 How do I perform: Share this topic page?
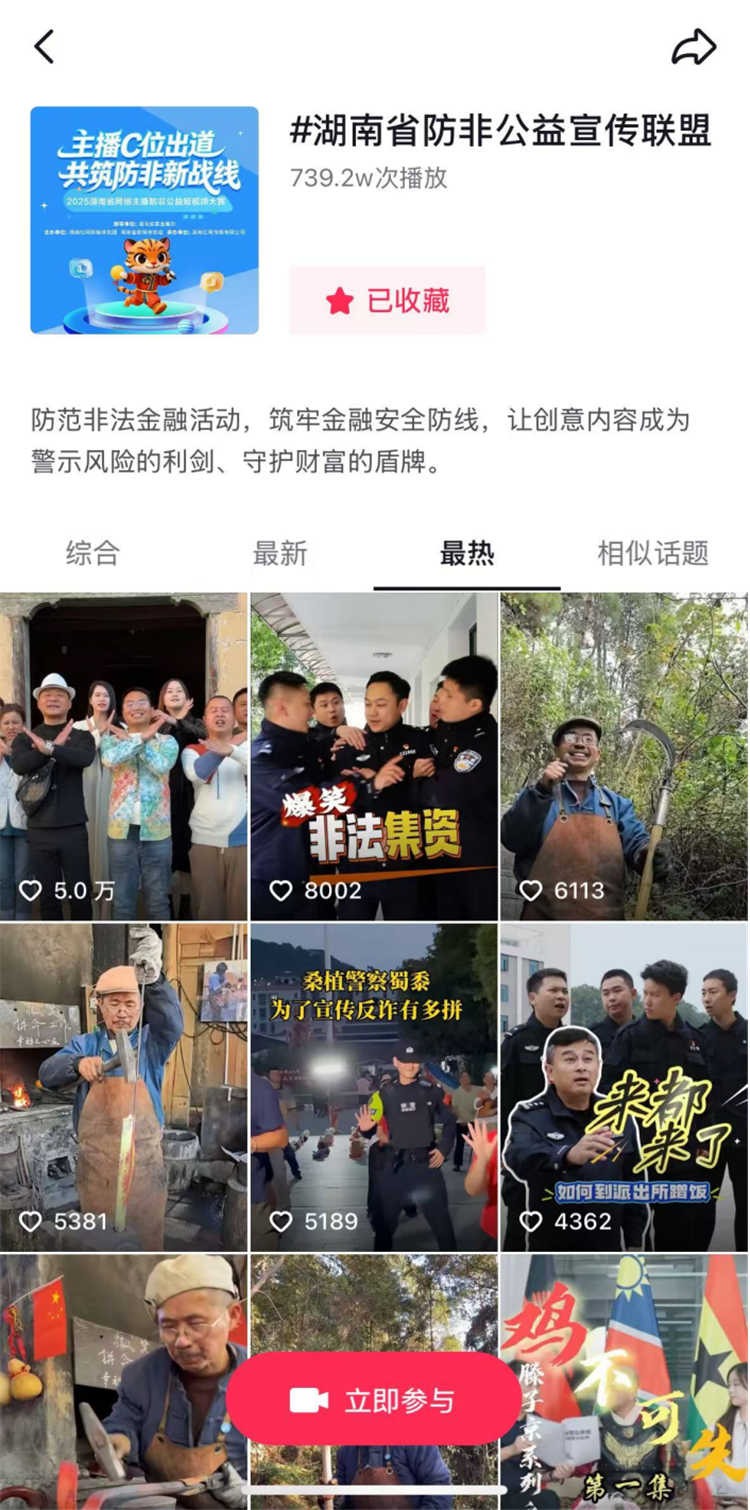pyautogui.click(x=693, y=47)
